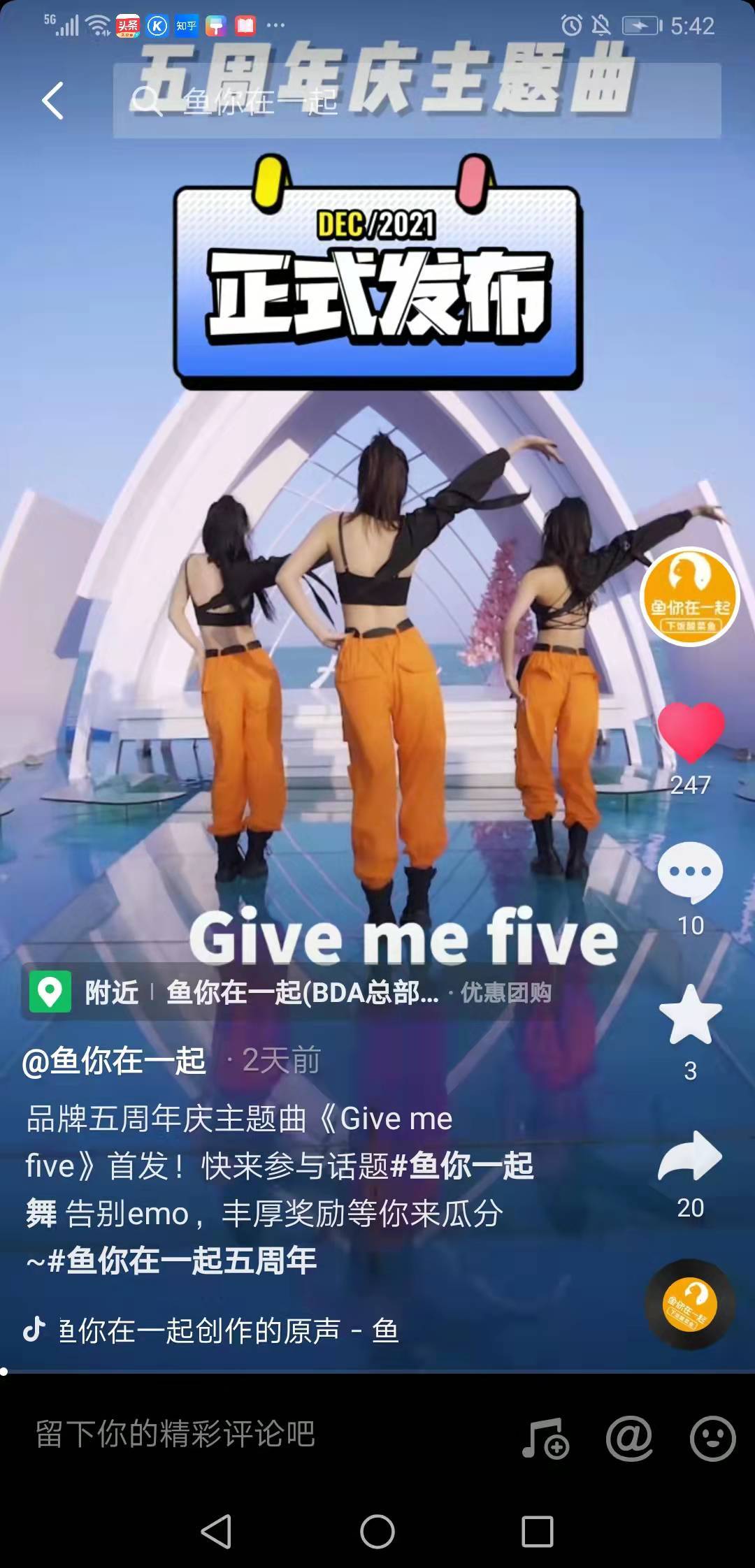Open the search box with 鱼你在一起
This screenshot has width=755, height=1568.
[x=417, y=101]
